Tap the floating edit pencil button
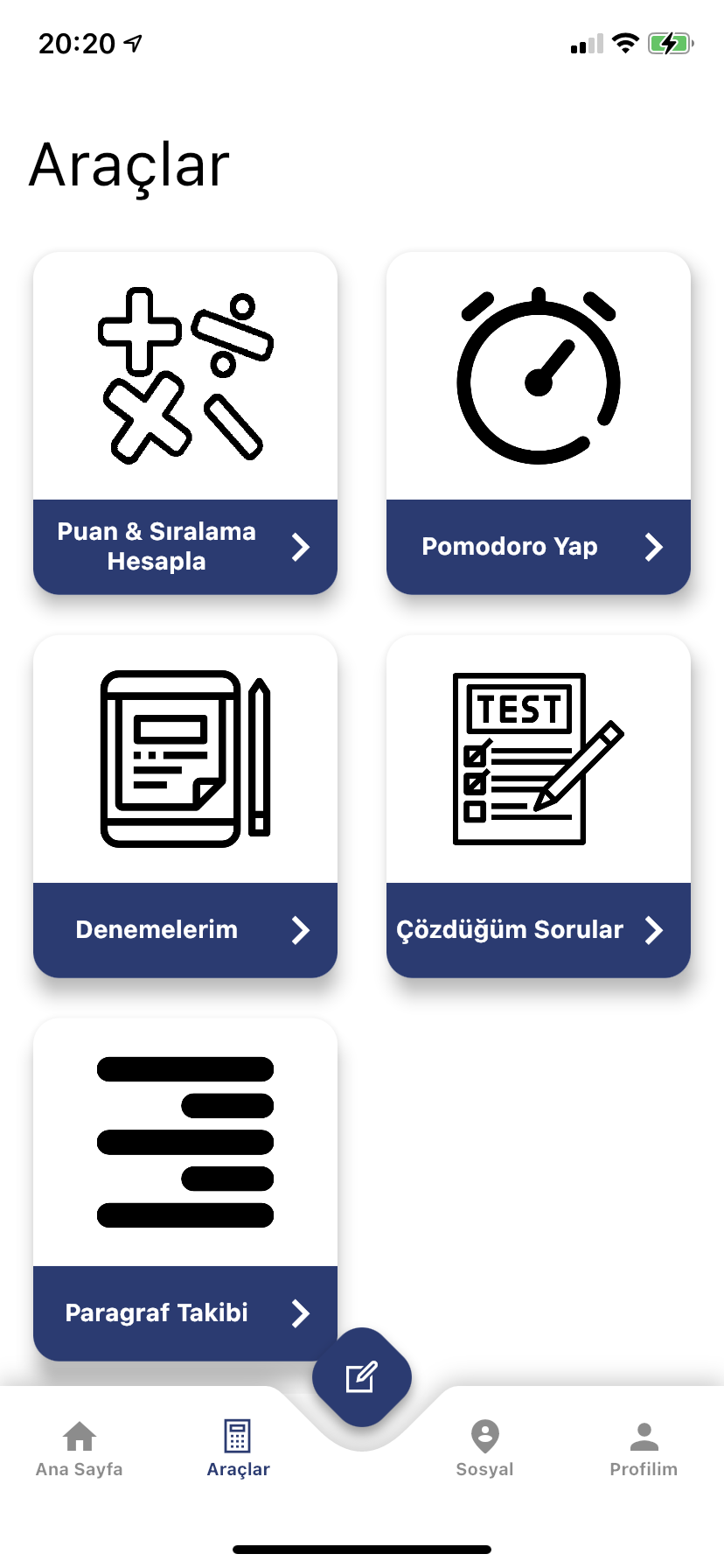The height and width of the screenshot is (1568, 724). click(362, 1377)
